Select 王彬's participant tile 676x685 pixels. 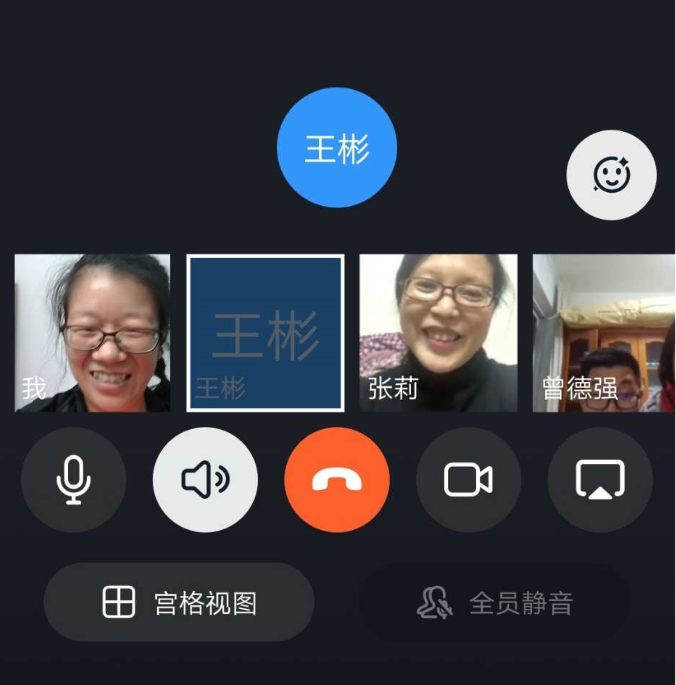(265, 333)
